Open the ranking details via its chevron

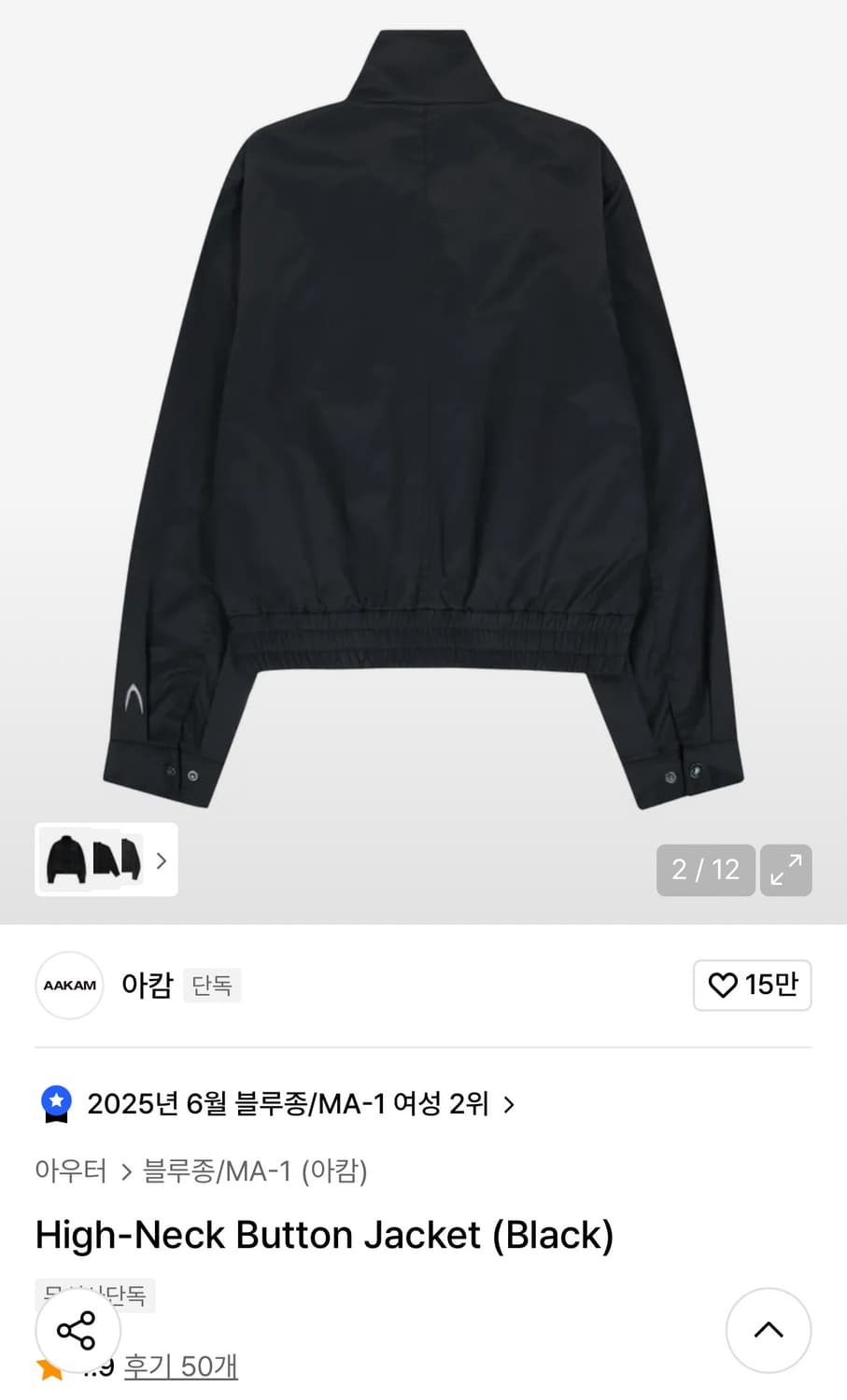coord(510,1104)
